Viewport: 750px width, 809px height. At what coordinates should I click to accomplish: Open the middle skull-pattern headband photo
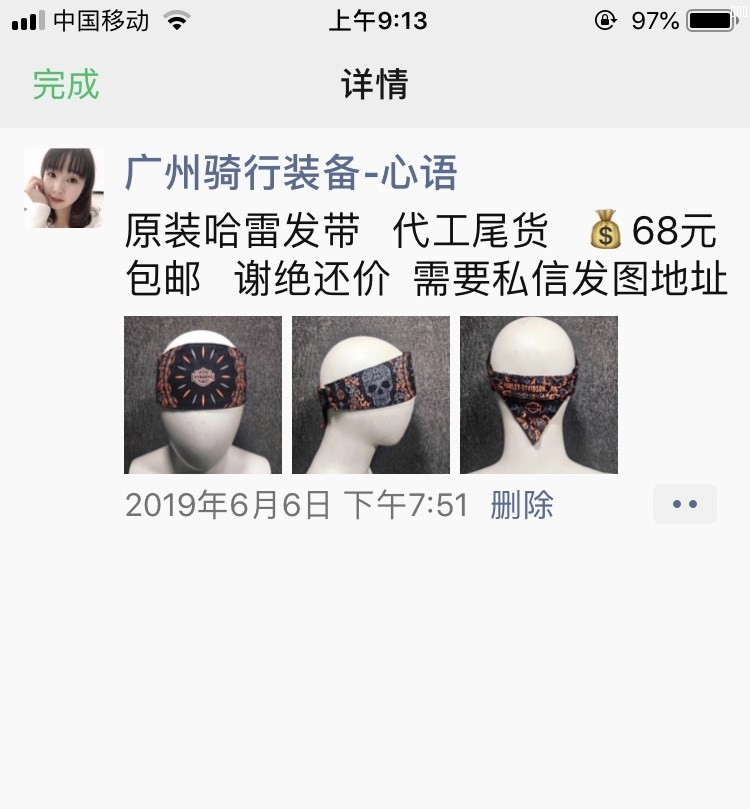pyautogui.click(x=370, y=393)
